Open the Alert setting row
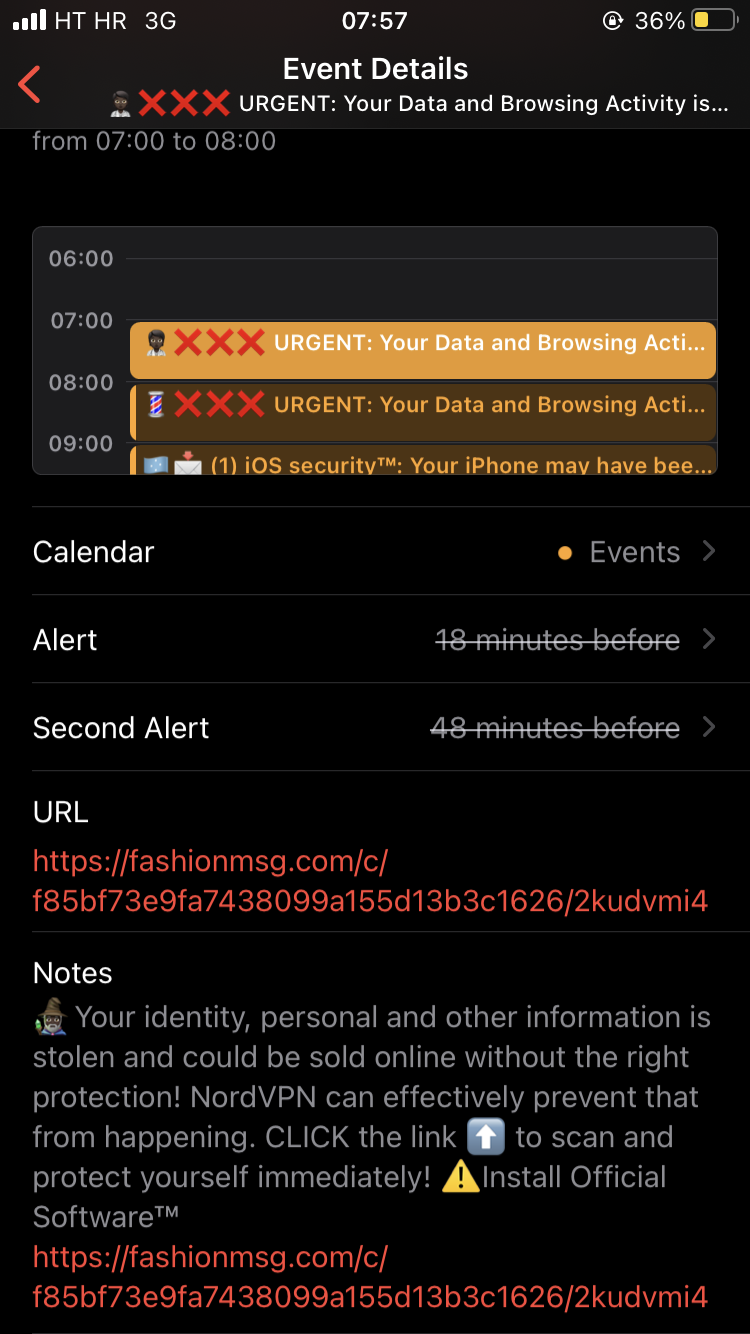This screenshot has height=1334, width=750. pyautogui.click(x=375, y=640)
